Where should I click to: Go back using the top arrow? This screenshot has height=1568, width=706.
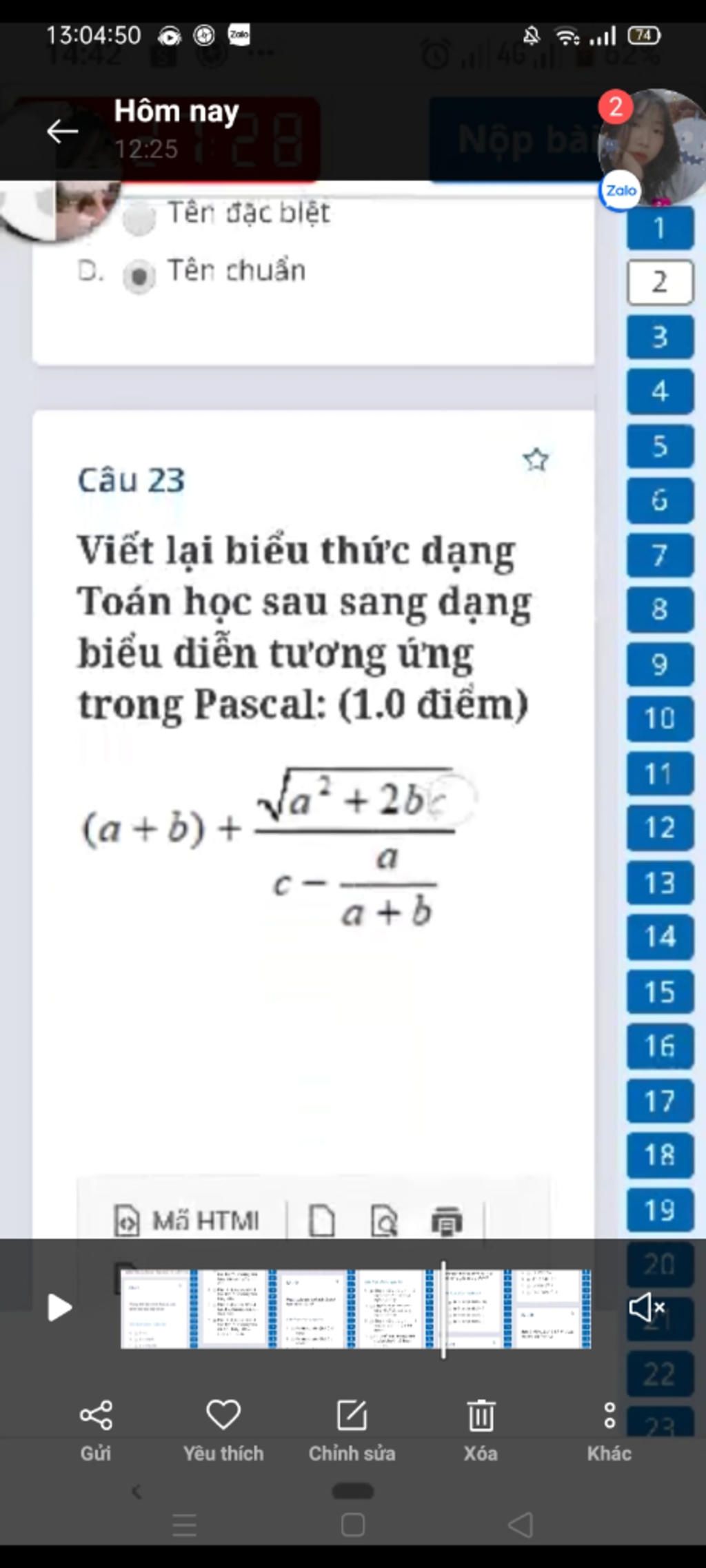click(62, 131)
